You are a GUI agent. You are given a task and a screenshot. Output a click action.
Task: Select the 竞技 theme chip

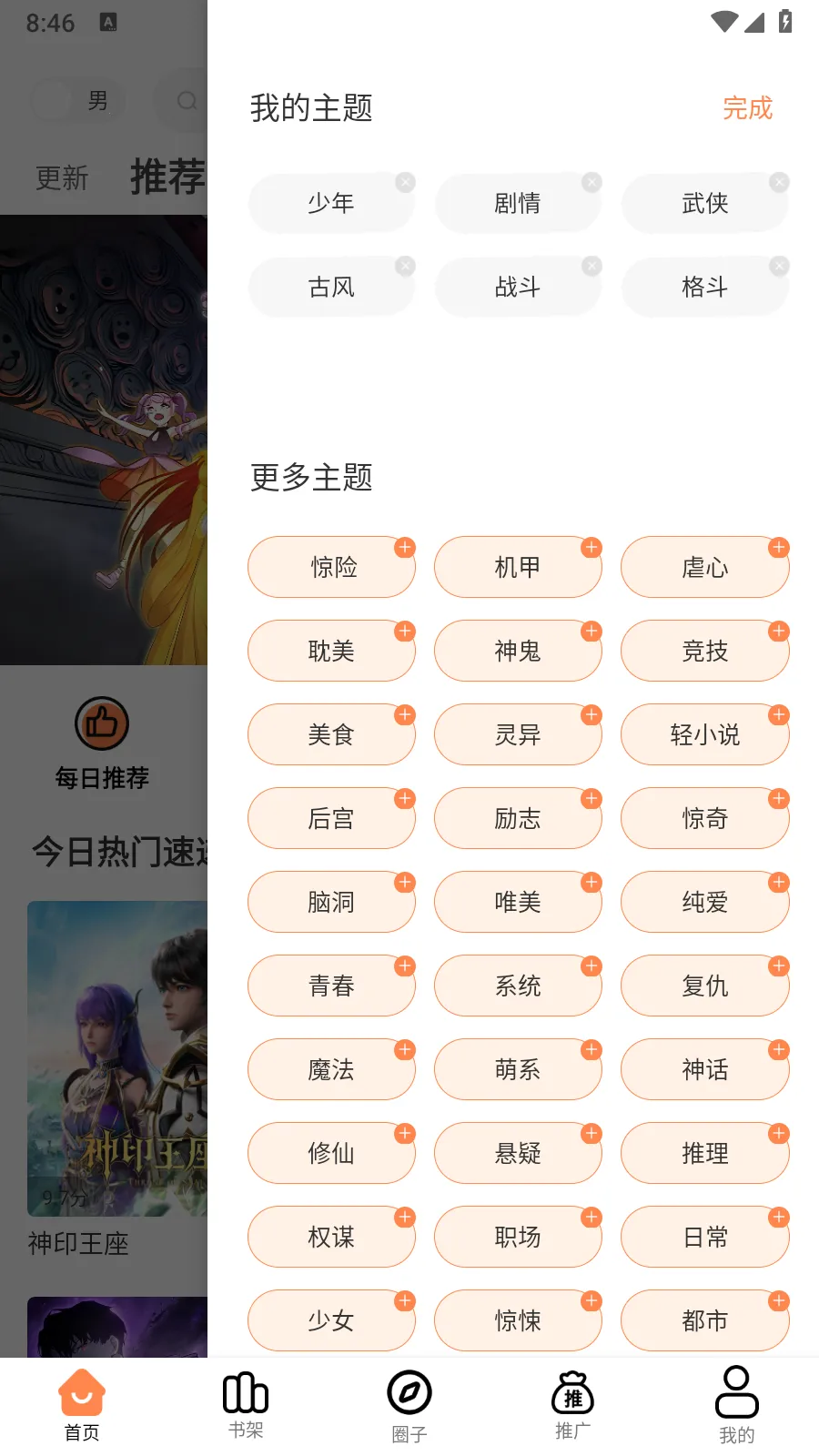(x=704, y=651)
